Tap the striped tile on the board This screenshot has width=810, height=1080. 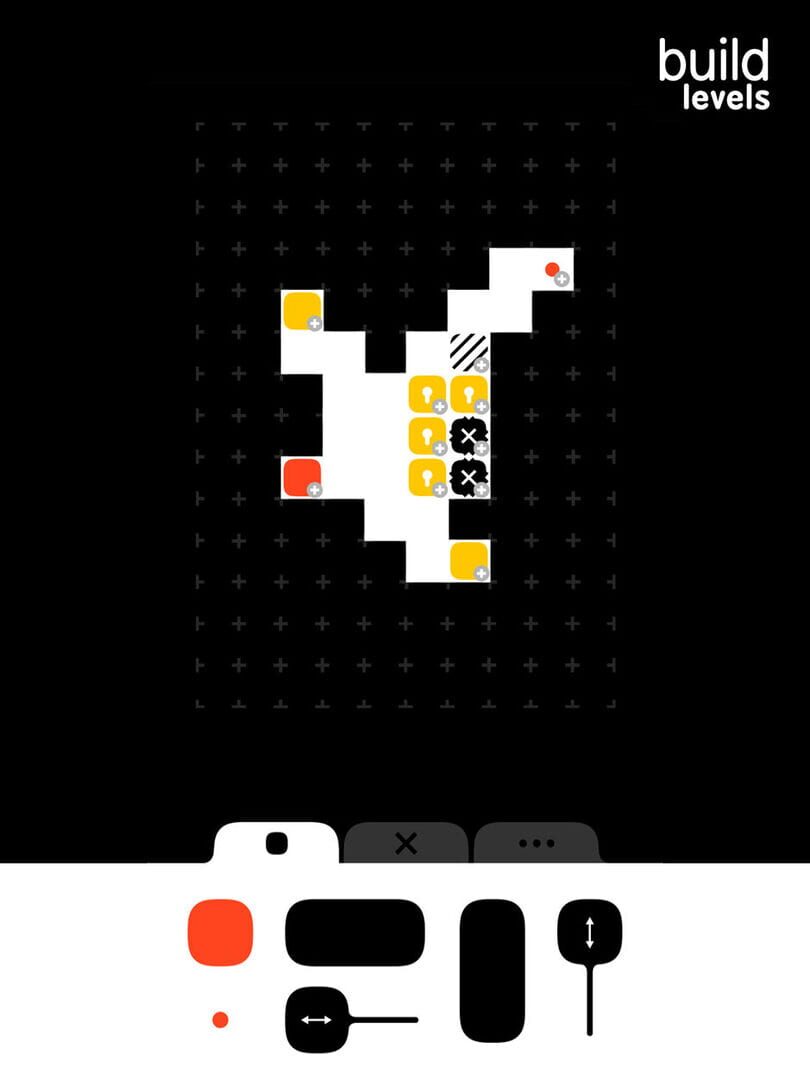point(466,350)
